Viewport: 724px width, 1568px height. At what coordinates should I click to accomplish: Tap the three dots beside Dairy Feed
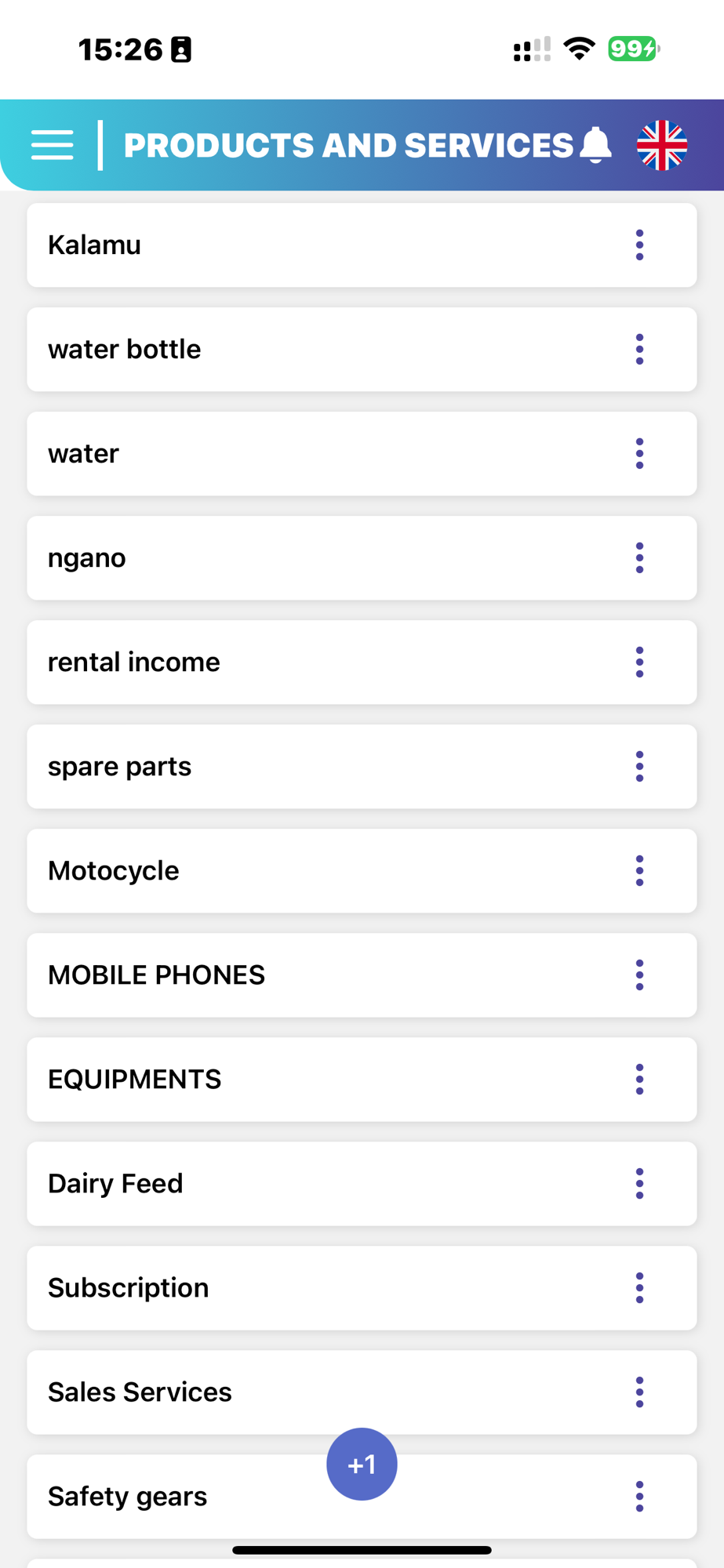[x=639, y=1184]
